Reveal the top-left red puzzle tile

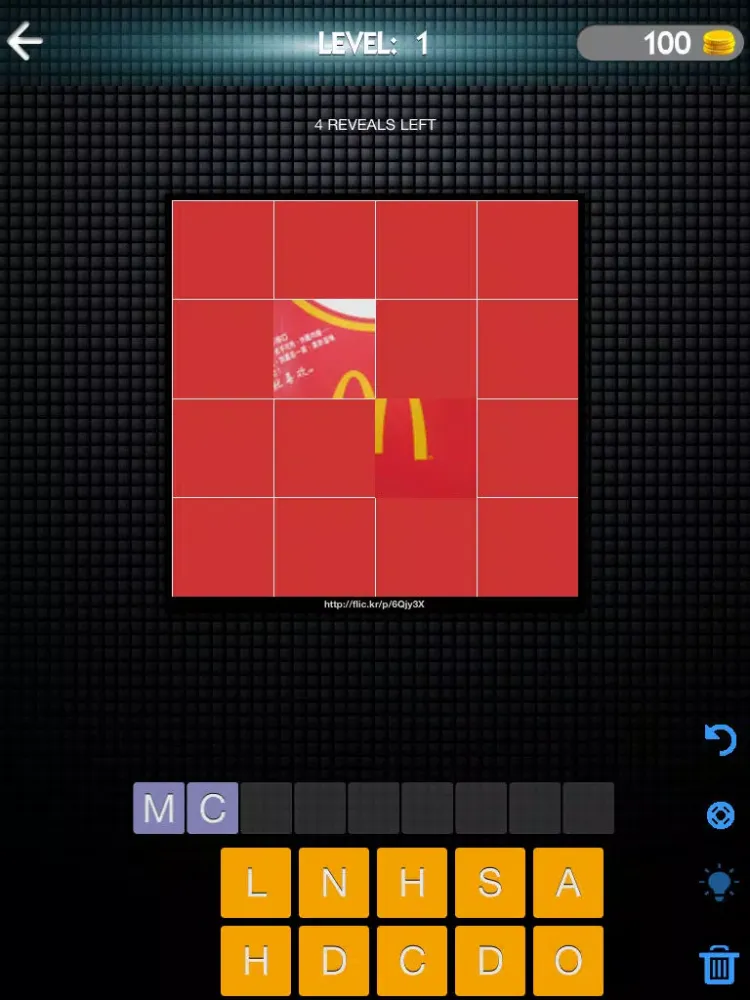click(x=222, y=248)
